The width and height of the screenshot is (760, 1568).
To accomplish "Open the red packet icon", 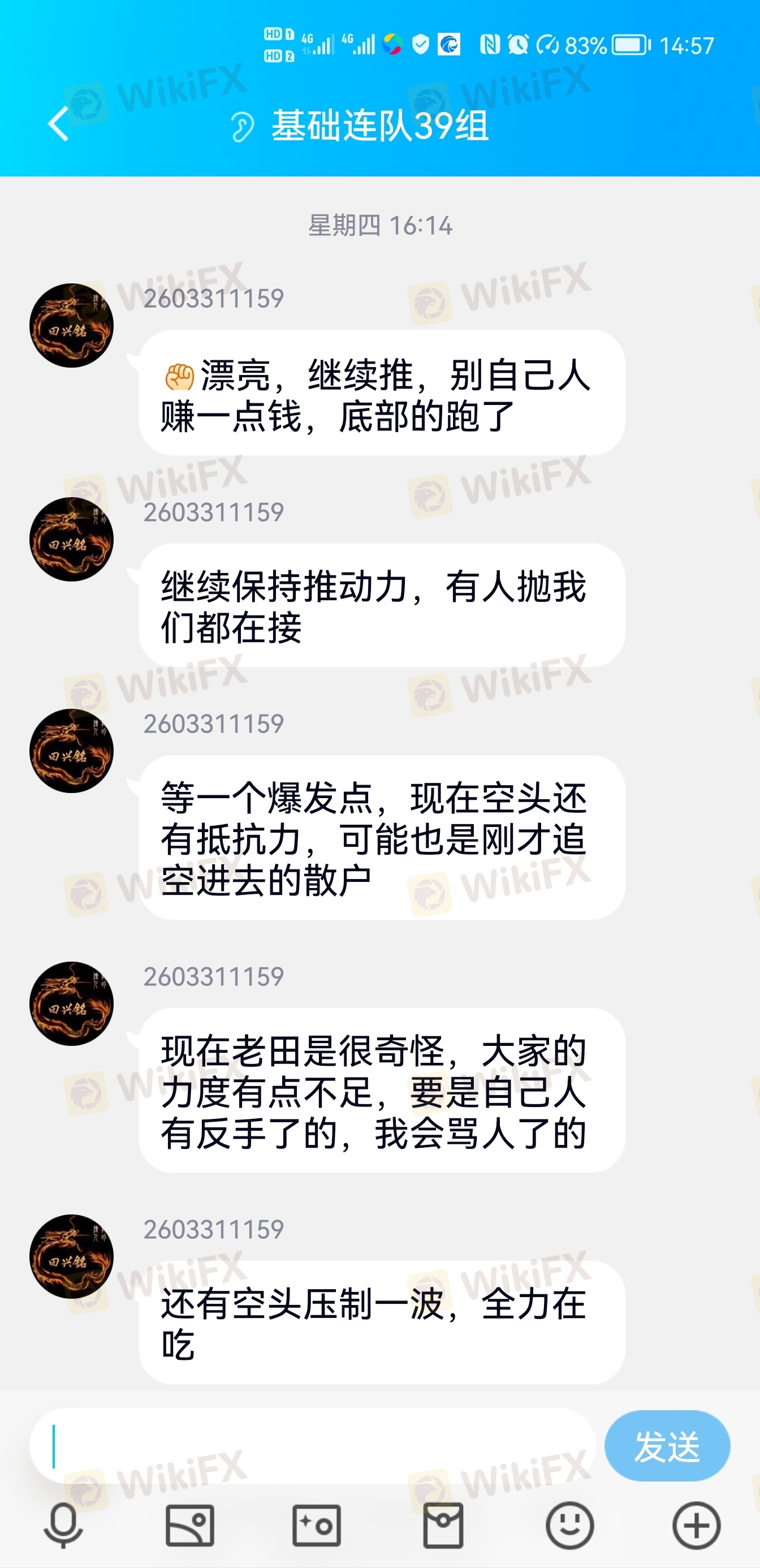I will pos(443,1526).
